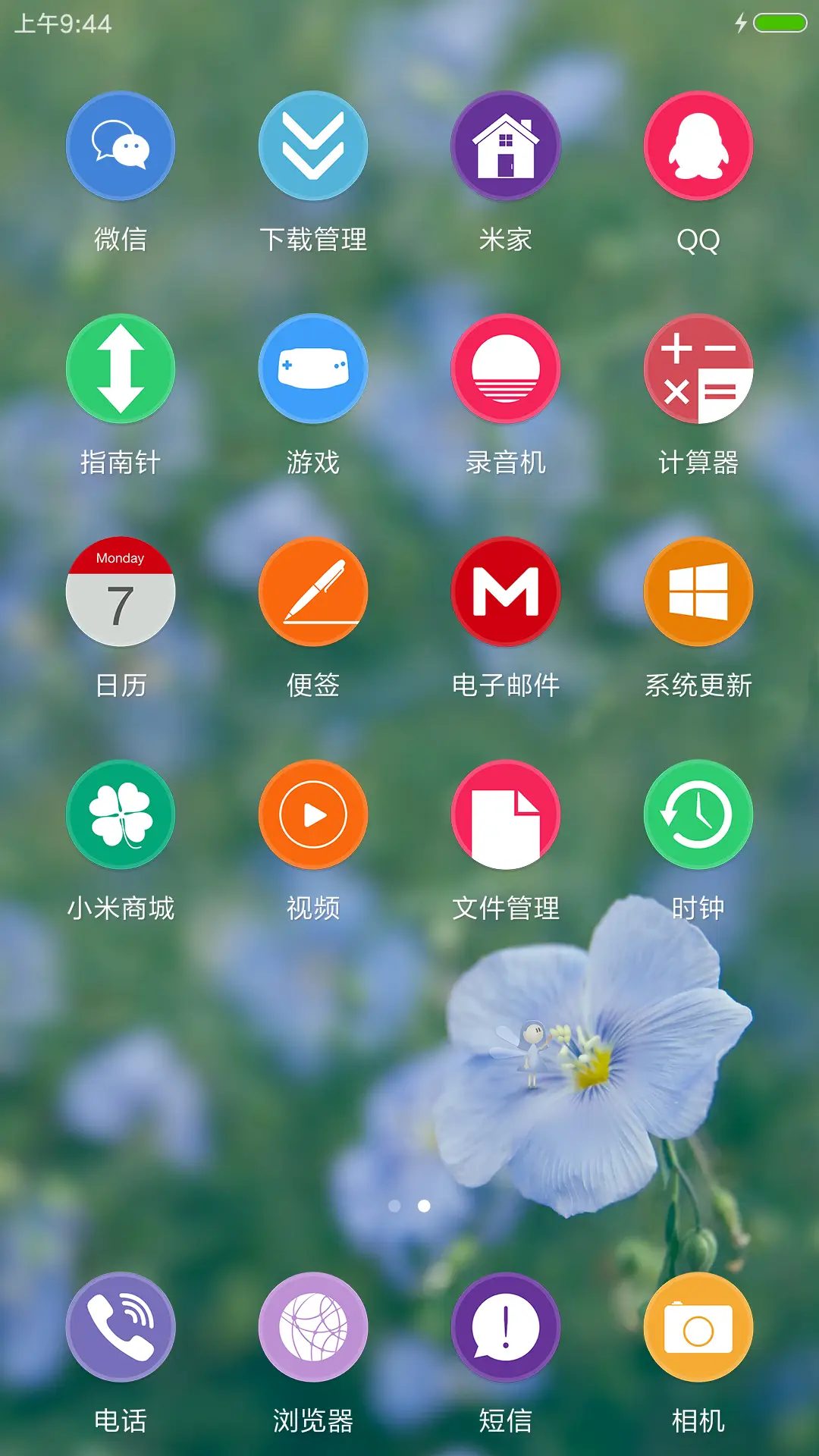
Task: Open the Sound Recorder (录音机)
Action: pyautogui.click(x=506, y=369)
